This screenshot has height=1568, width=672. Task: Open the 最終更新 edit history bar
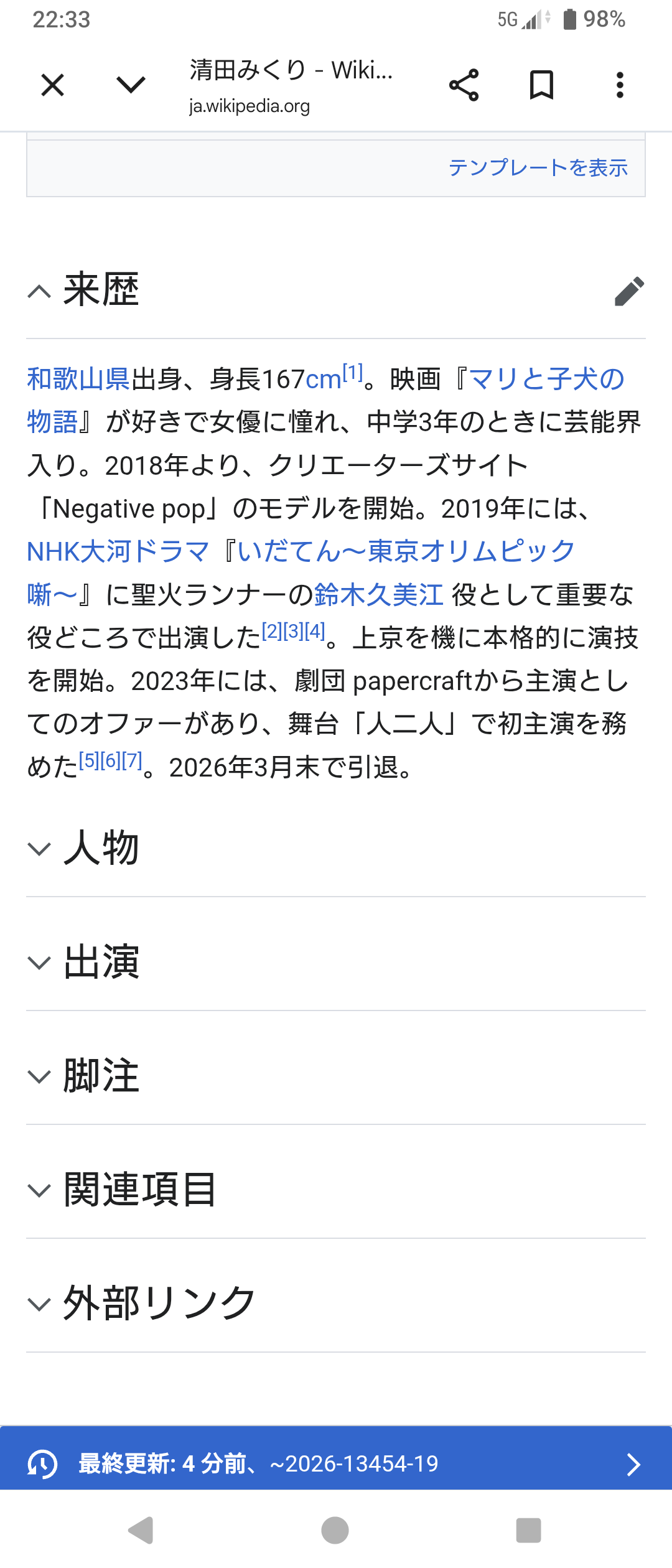click(336, 1464)
